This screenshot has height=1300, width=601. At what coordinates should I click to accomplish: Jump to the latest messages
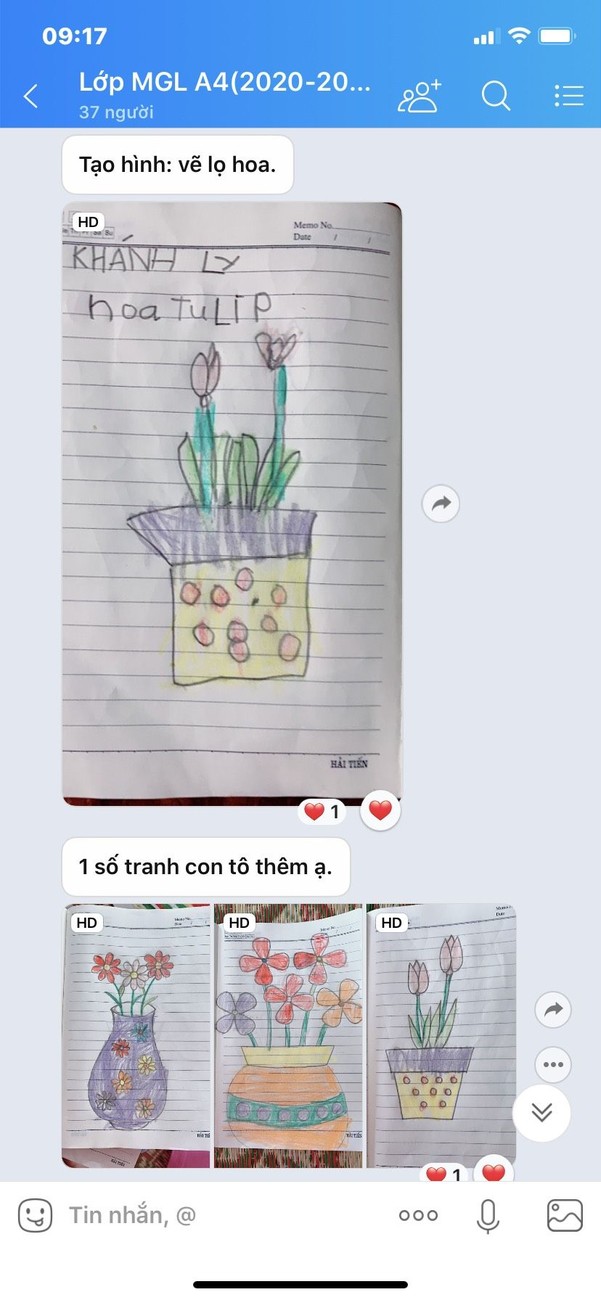click(541, 1113)
